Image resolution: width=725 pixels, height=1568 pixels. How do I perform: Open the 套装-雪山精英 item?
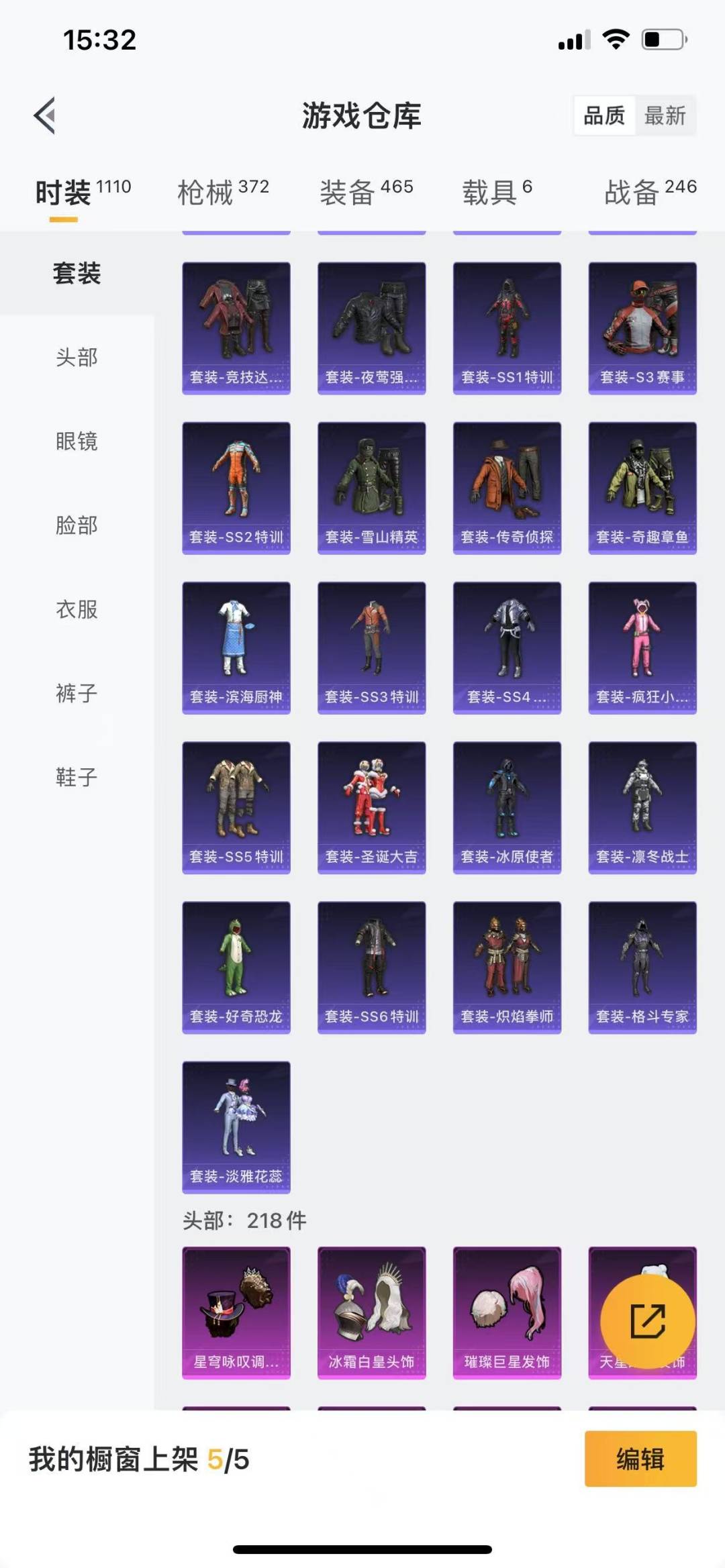[371, 488]
